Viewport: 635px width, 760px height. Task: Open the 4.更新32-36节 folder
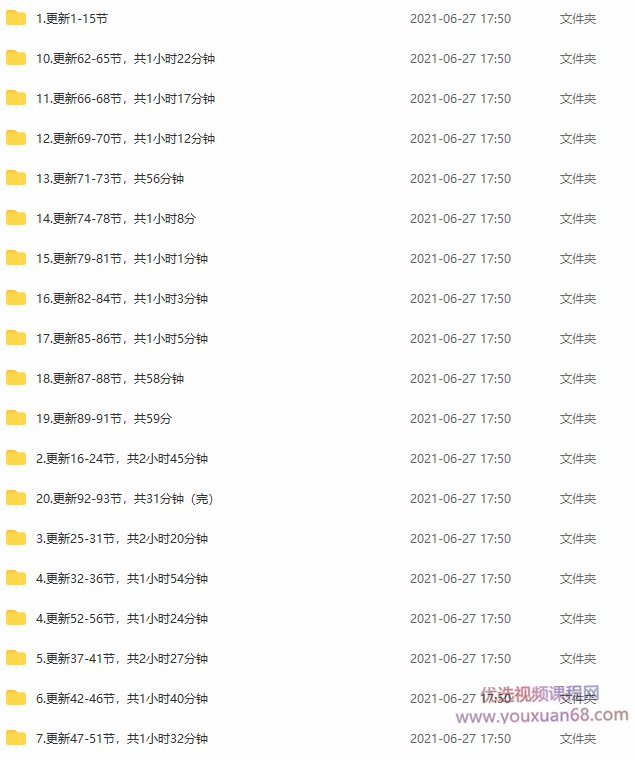tap(122, 579)
